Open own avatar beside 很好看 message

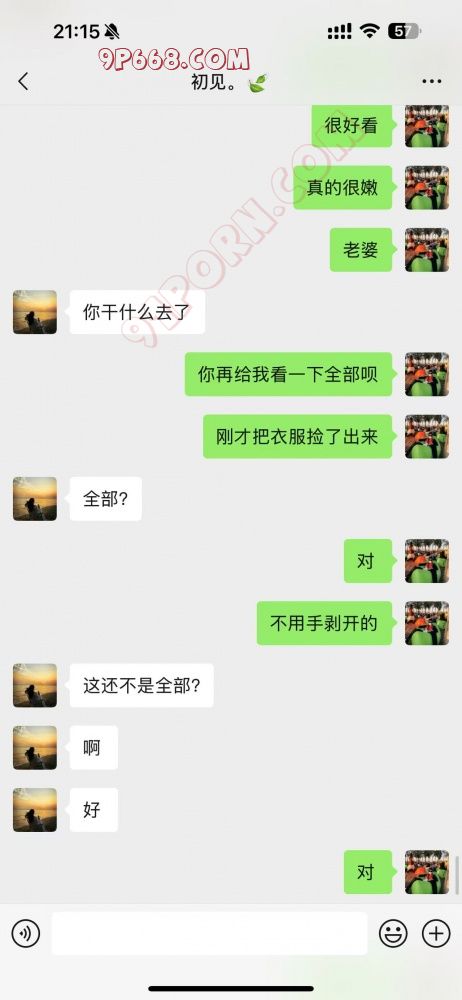pyautogui.click(x=427, y=126)
